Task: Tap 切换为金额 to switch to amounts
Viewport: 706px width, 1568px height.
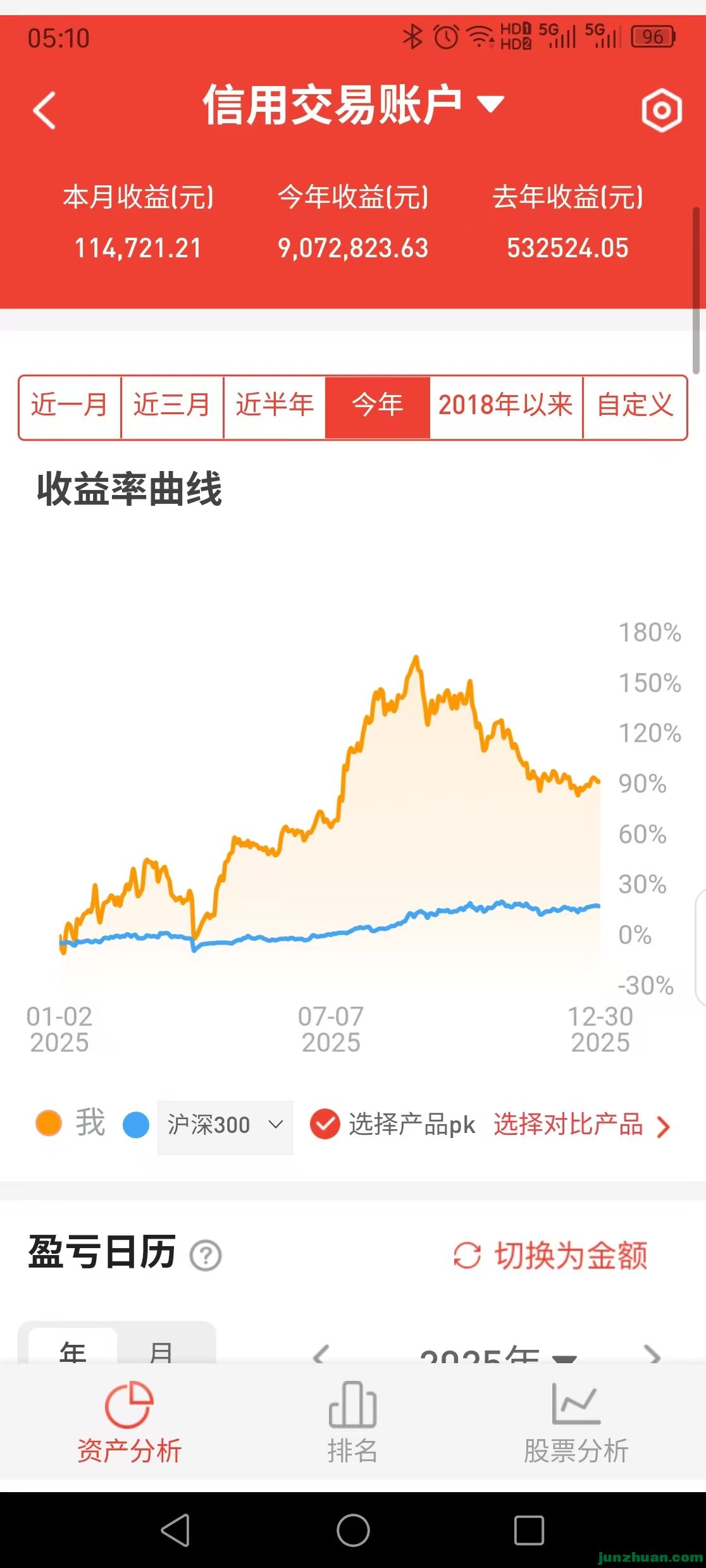Action: coord(551,1256)
